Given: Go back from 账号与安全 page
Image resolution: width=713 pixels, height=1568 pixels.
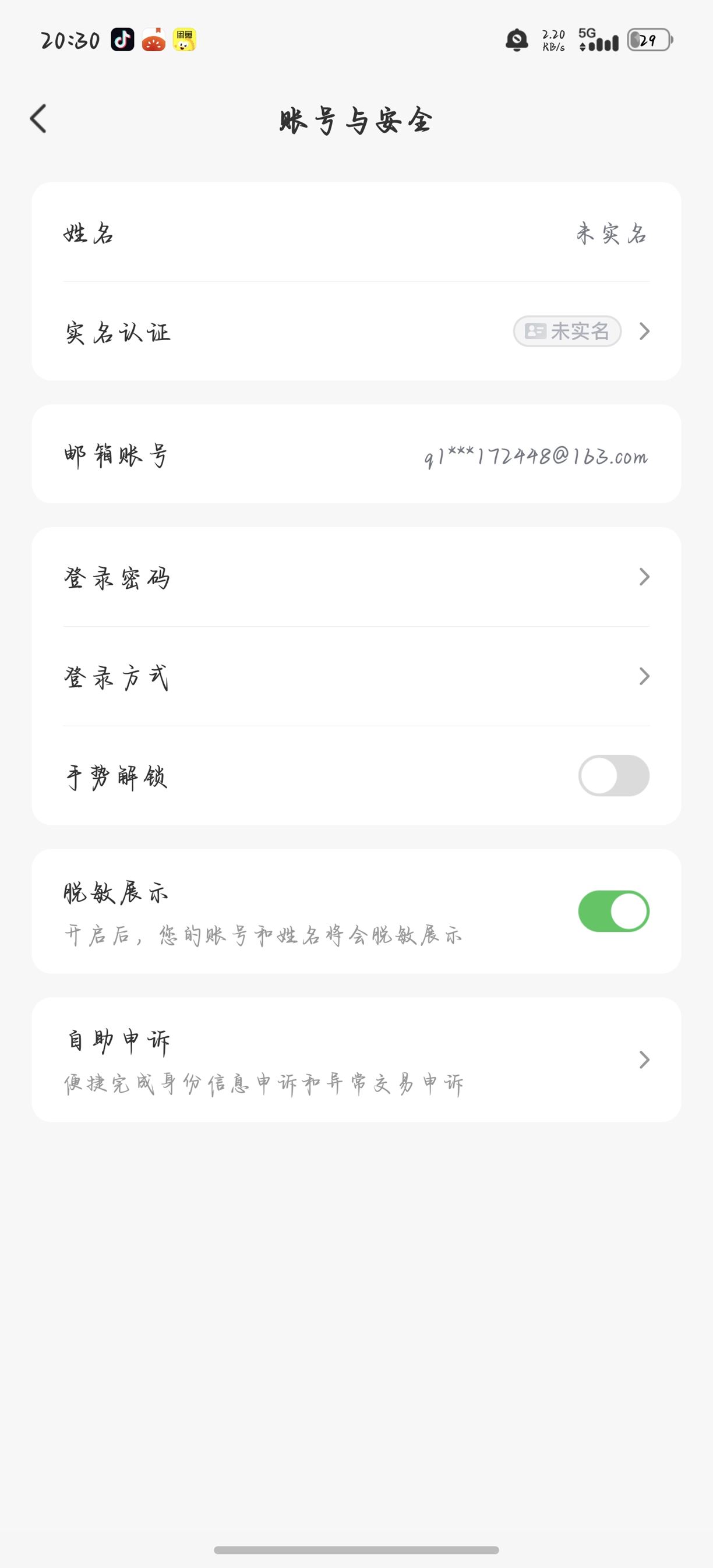Looking at the screenshot, I should 38,118.
